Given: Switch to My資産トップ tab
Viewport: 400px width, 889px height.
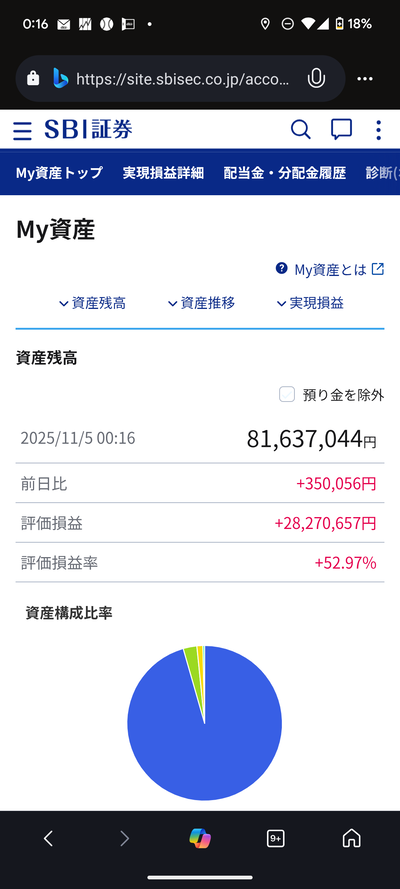Looking at the screenshot, I should (x=59, y=173).
